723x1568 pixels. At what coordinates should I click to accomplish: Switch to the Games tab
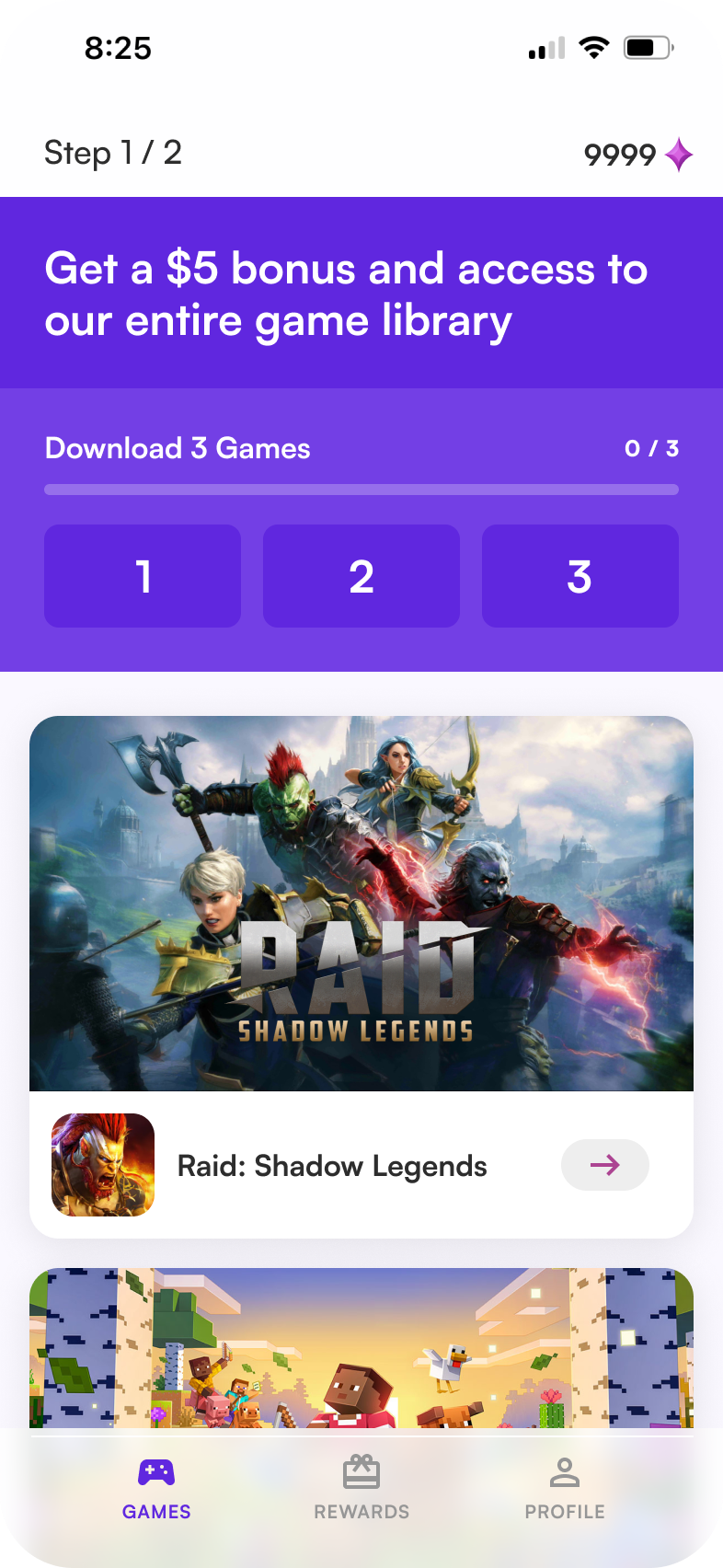click(x=156, y=1489)
